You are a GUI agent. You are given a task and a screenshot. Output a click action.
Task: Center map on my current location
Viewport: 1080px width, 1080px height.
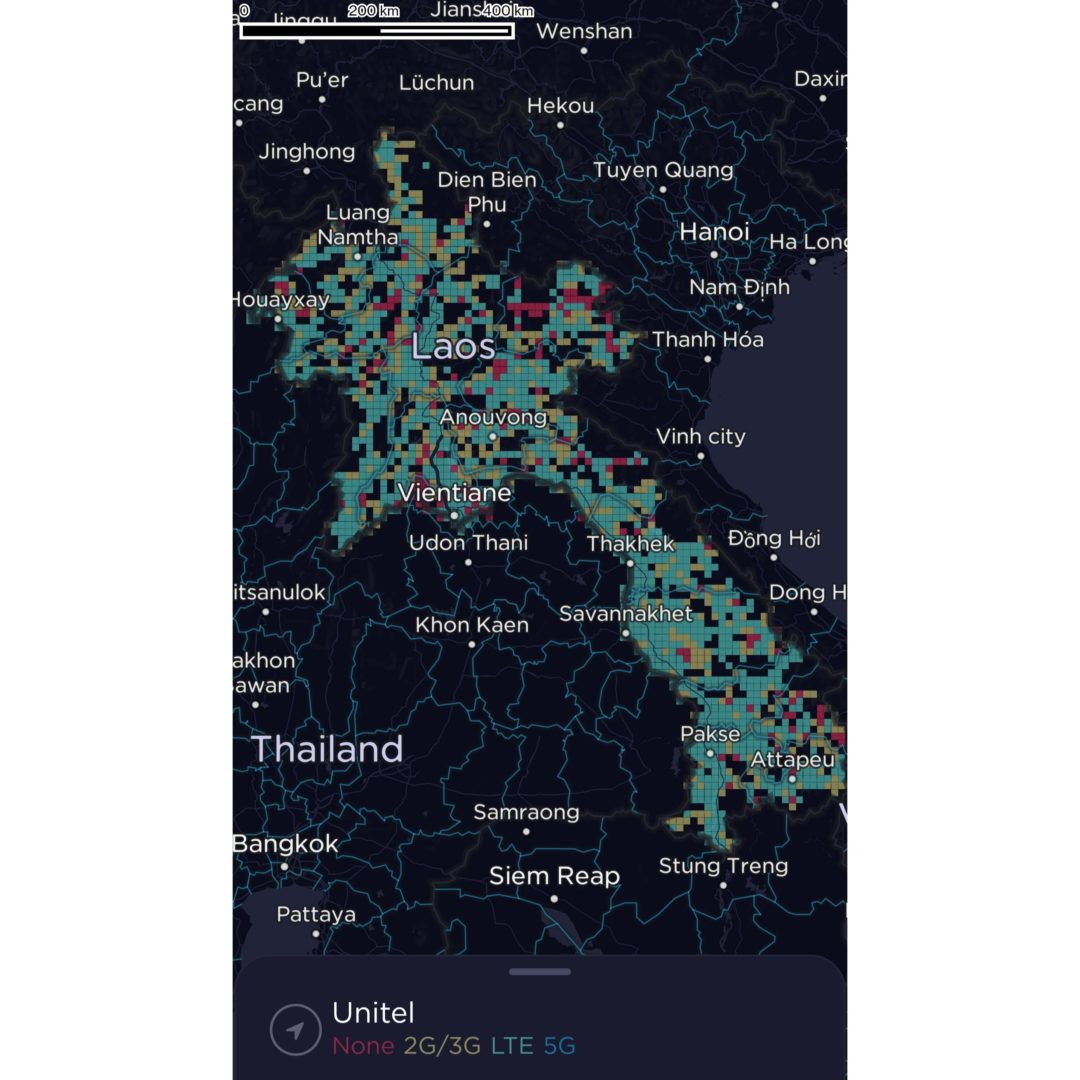click(296, 1030)
